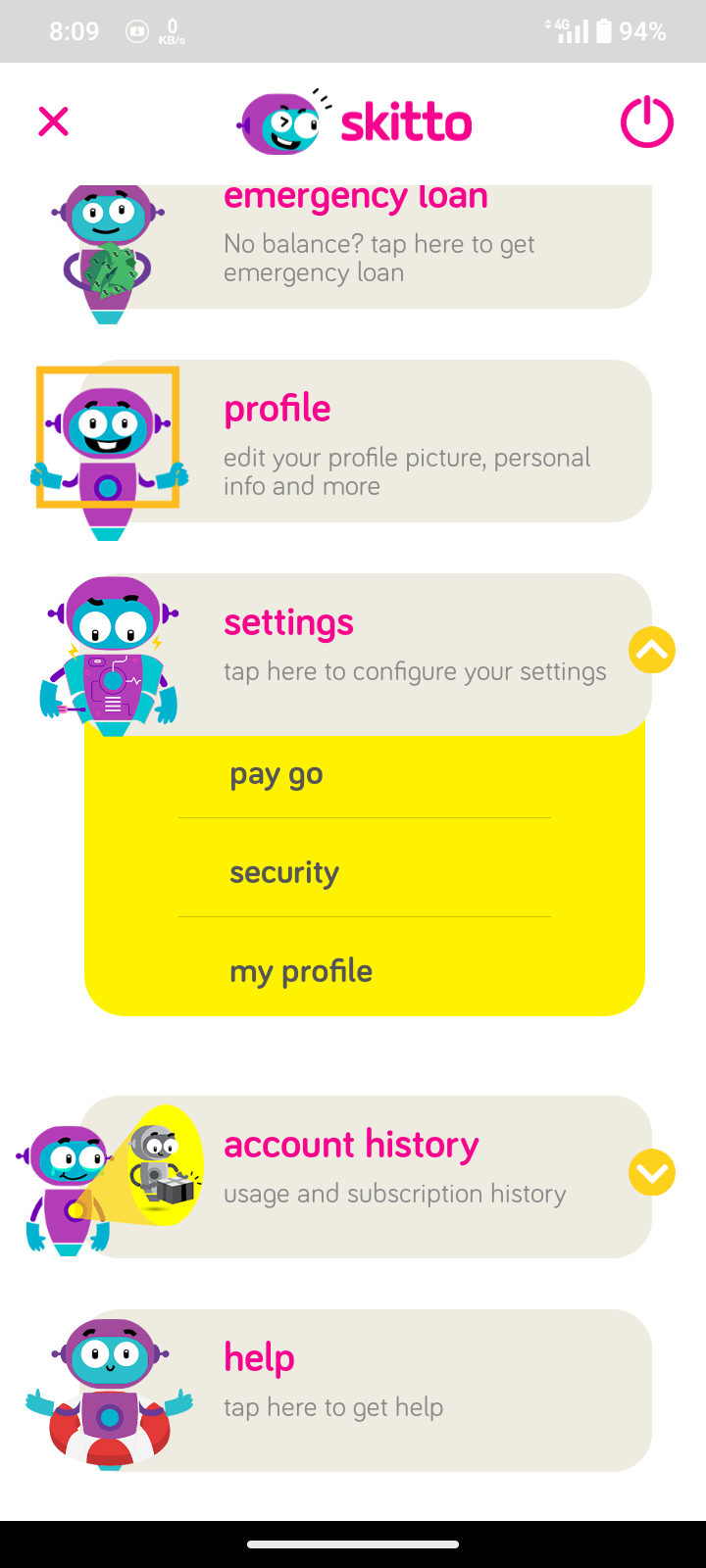This screenshot has width=706, height=1568.
Task: Expand the account history section
Action: [652, 1172]
